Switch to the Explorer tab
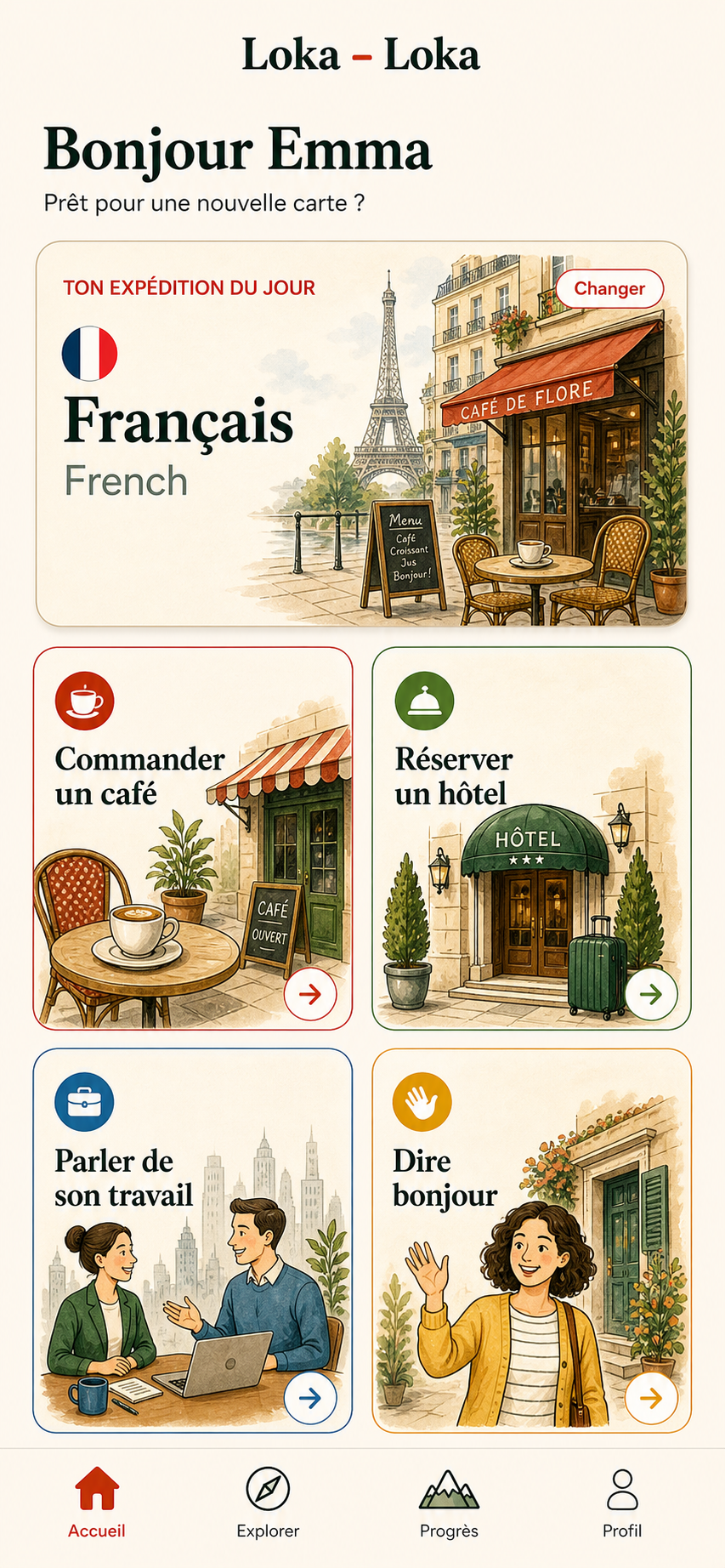Image resolution: width=725 pixels, height=1568 pixels. tap(268, 1503)
